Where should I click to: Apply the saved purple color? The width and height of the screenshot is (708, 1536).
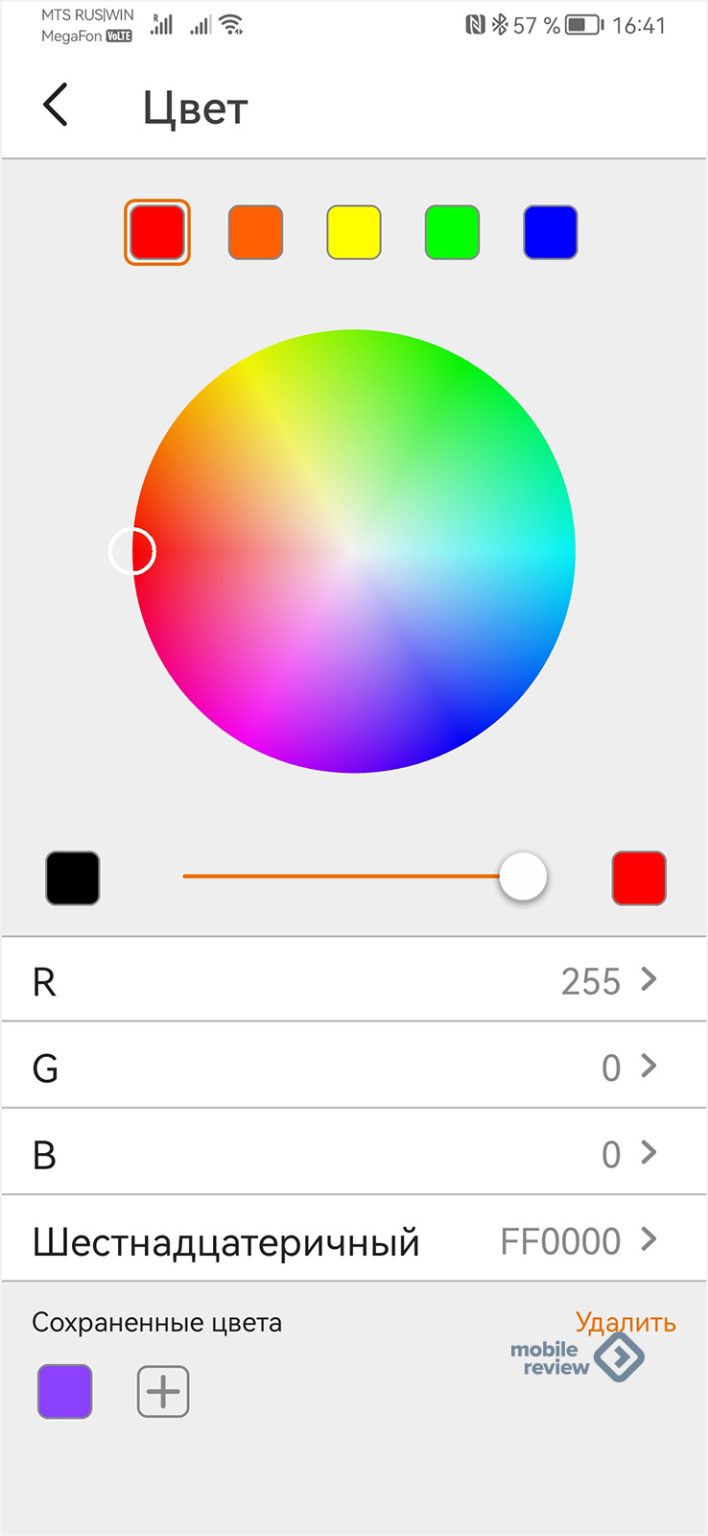coord(65,1391)
